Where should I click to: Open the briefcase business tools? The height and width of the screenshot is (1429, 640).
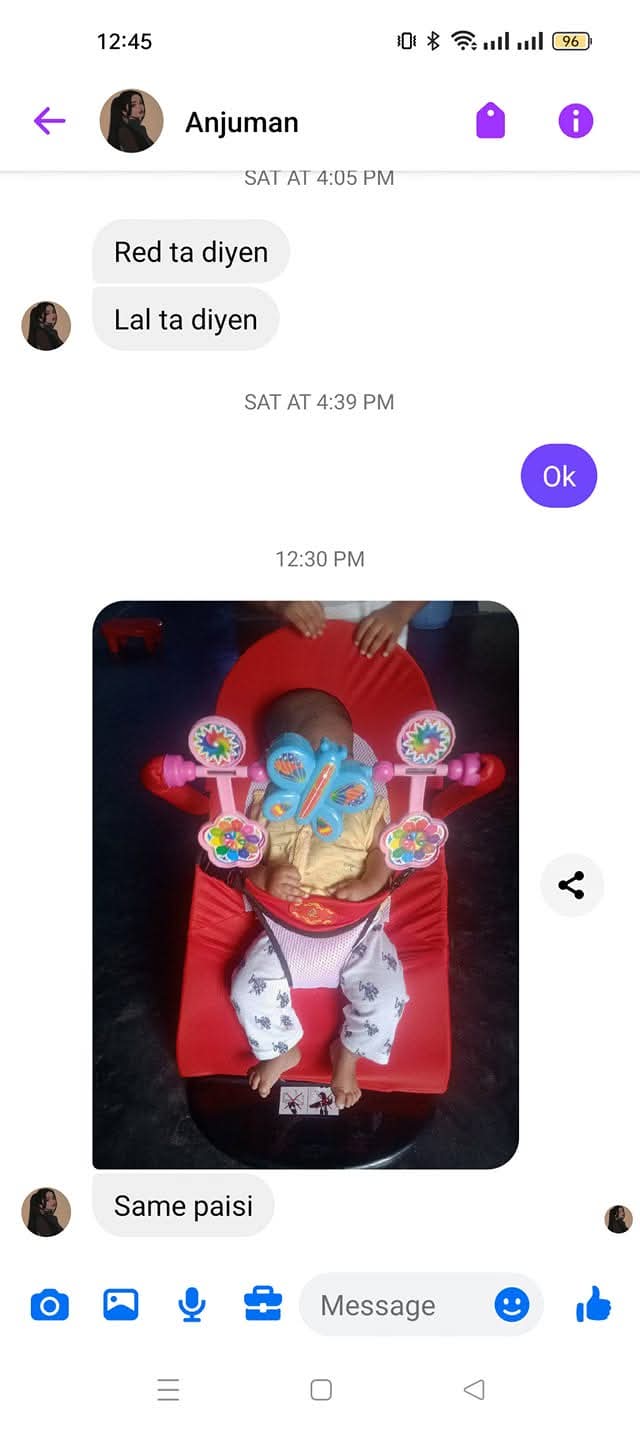(x=263, y=1305)
